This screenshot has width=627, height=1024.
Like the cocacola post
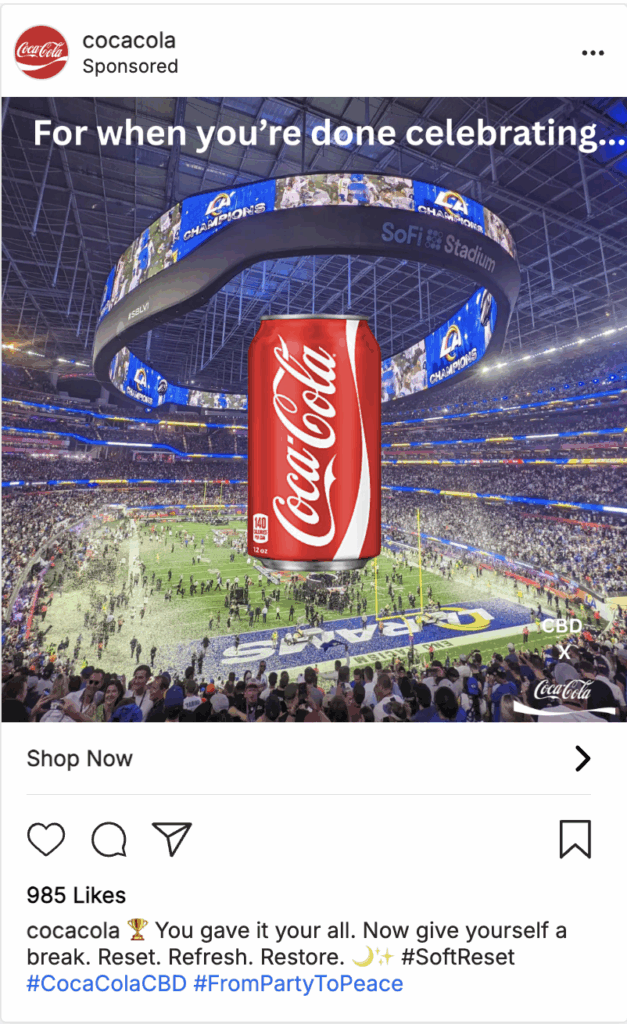pyautogui.click(x=46, y=839)
